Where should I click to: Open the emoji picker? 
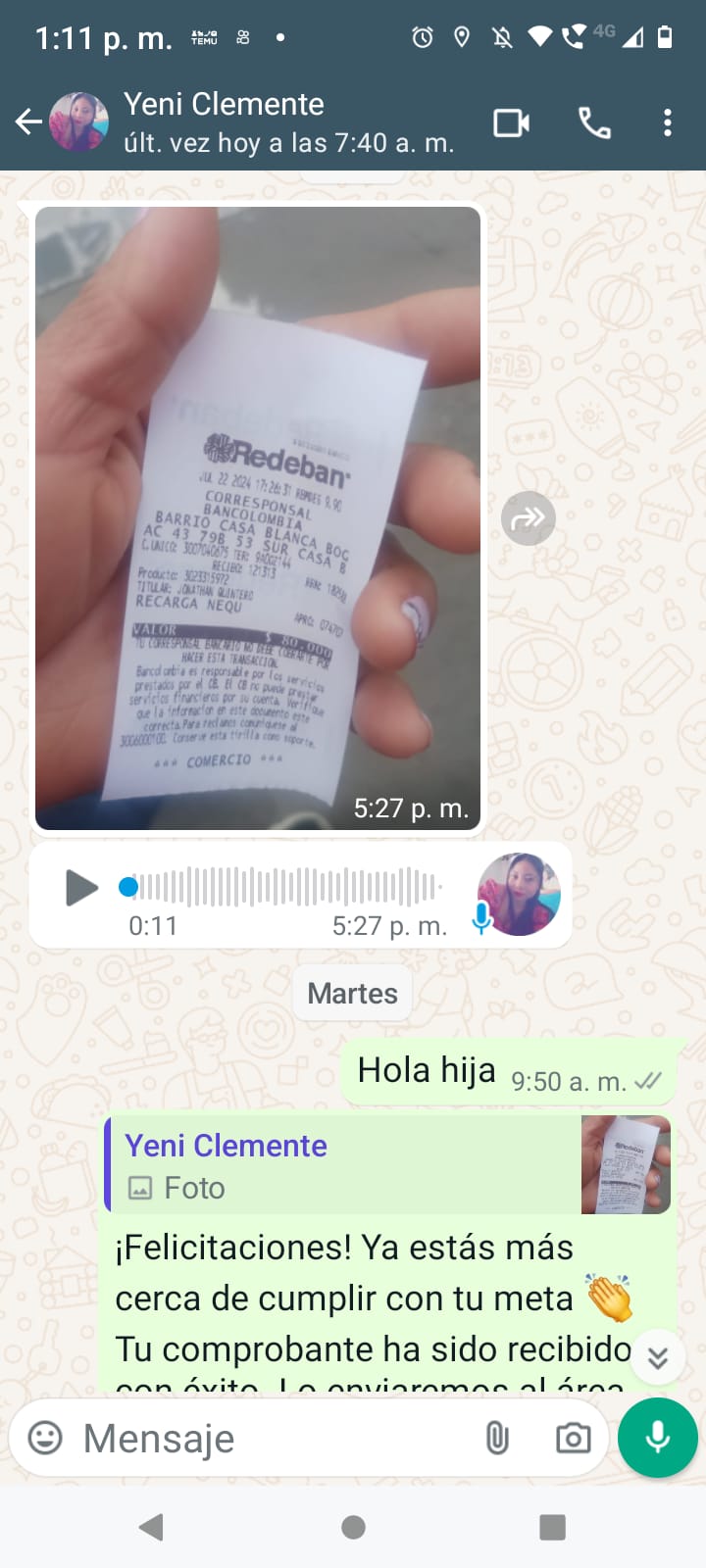[45, 1438]
